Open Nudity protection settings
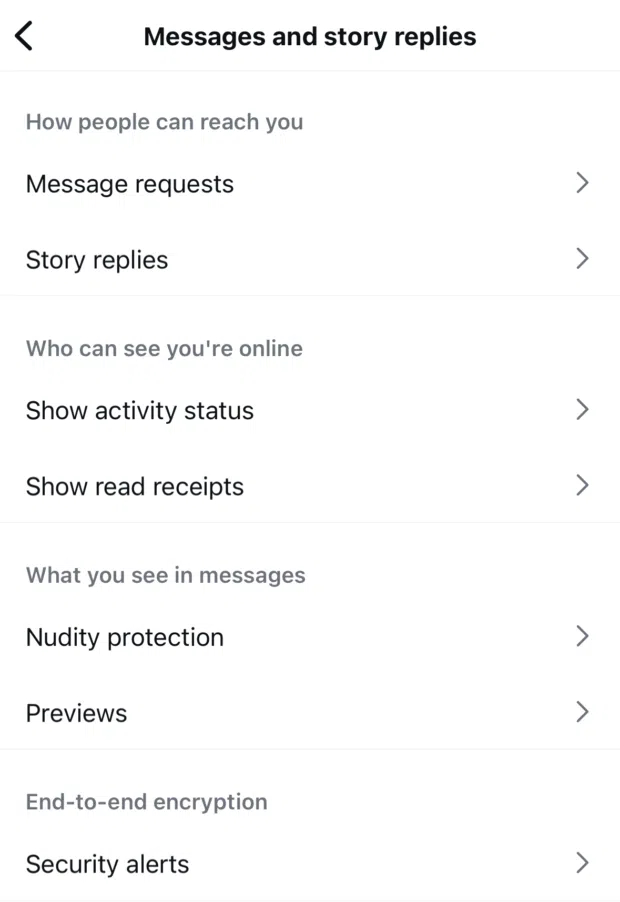 [309, 637]
